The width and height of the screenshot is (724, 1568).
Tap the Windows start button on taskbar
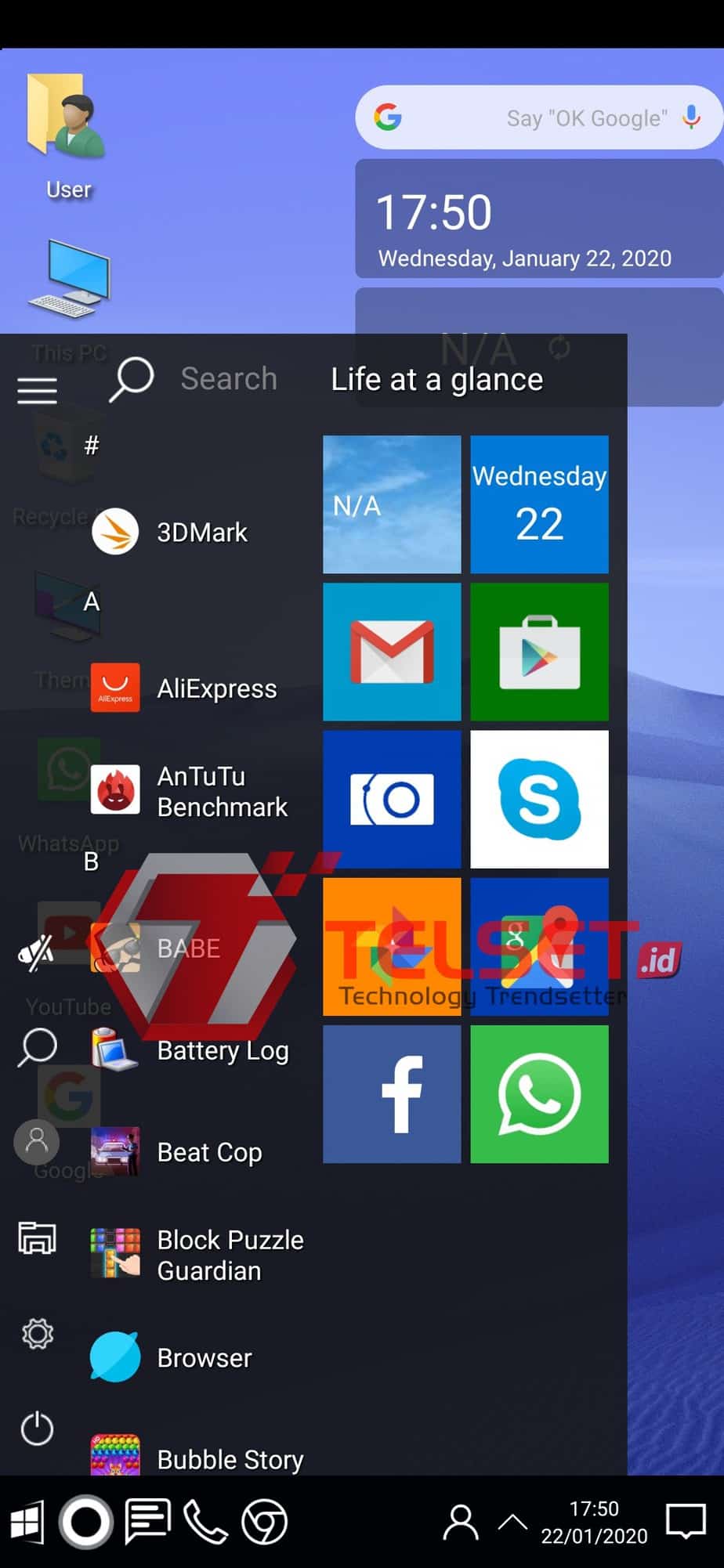pos(27,1523)
